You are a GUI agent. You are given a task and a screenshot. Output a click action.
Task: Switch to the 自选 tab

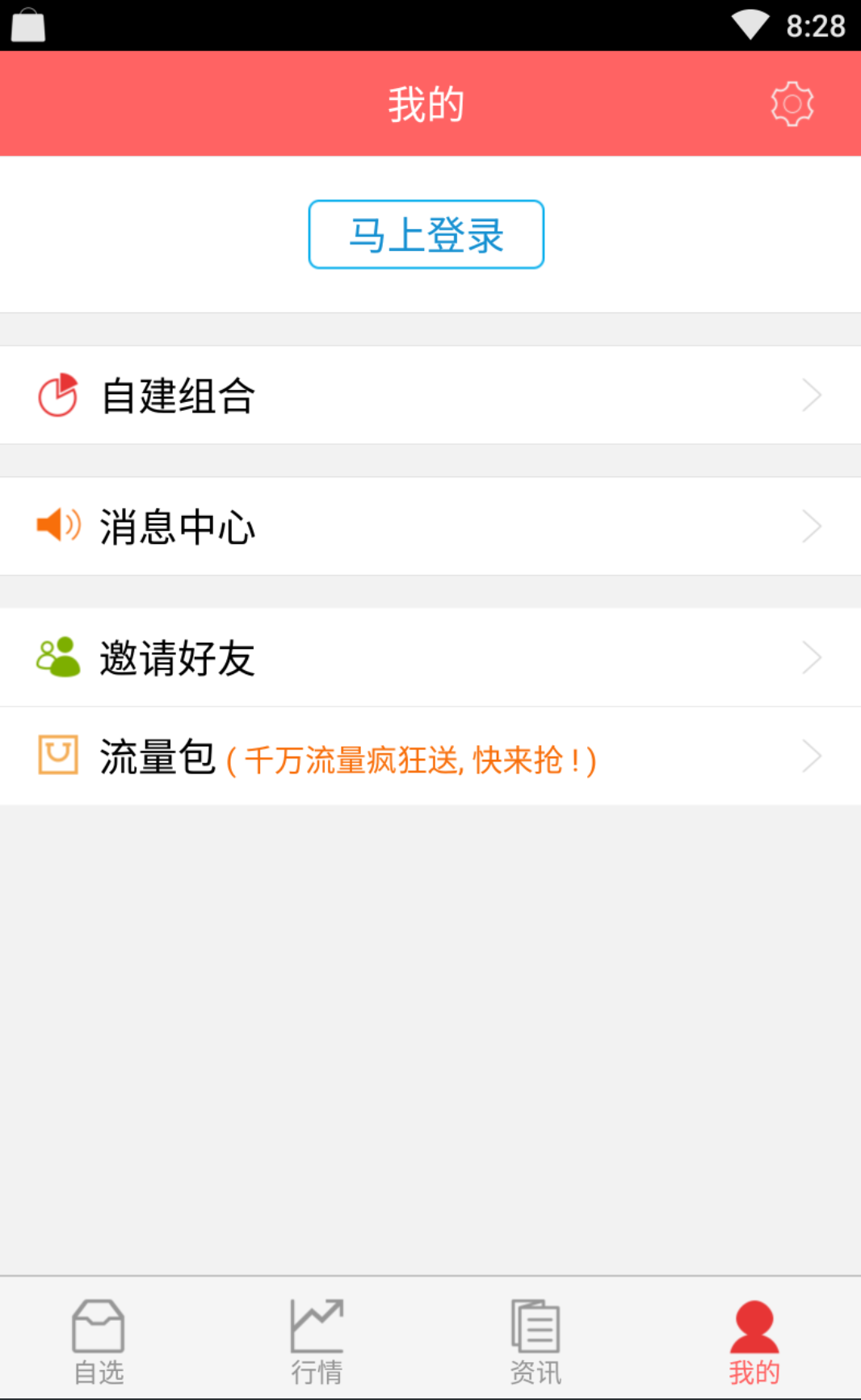tap(99, 1340)
